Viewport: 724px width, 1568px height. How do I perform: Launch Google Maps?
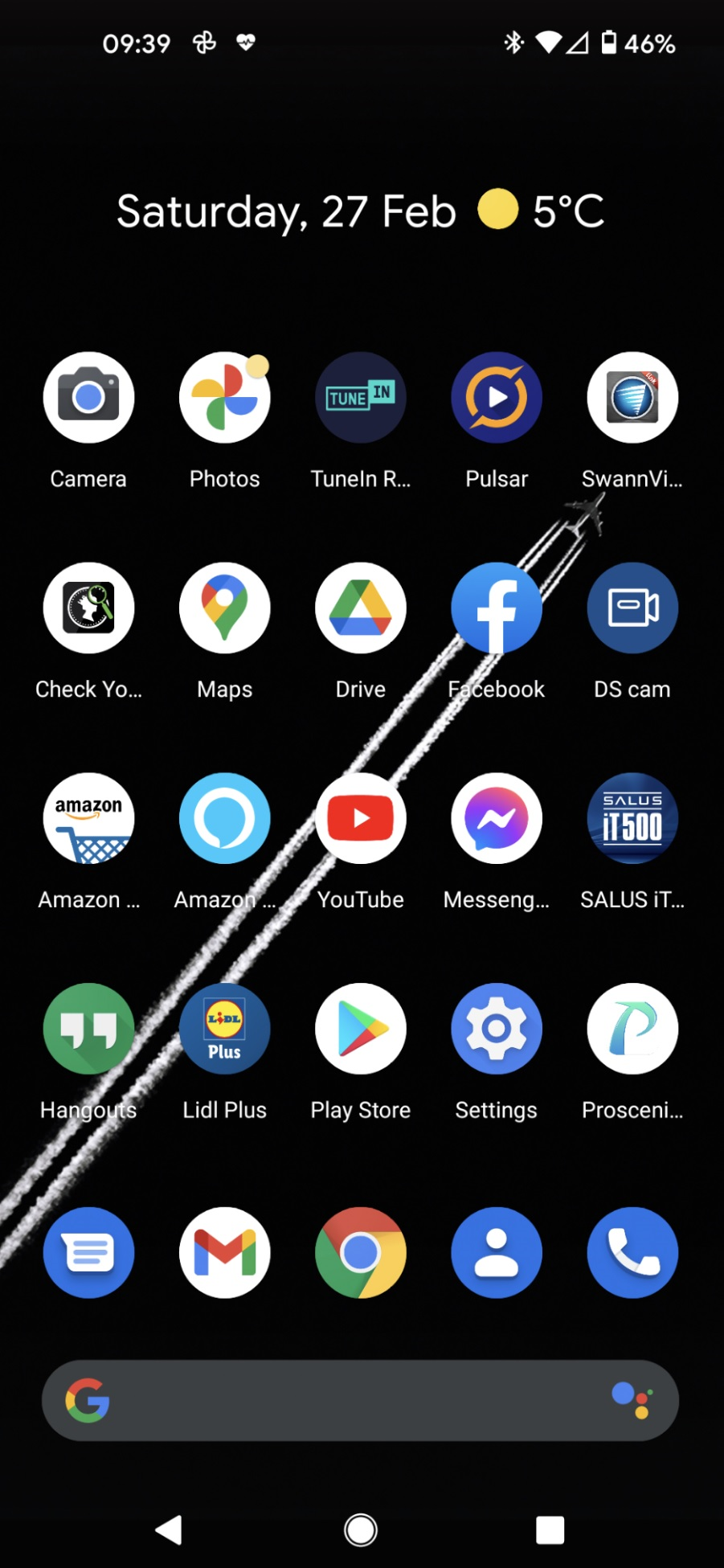point(224,608)
